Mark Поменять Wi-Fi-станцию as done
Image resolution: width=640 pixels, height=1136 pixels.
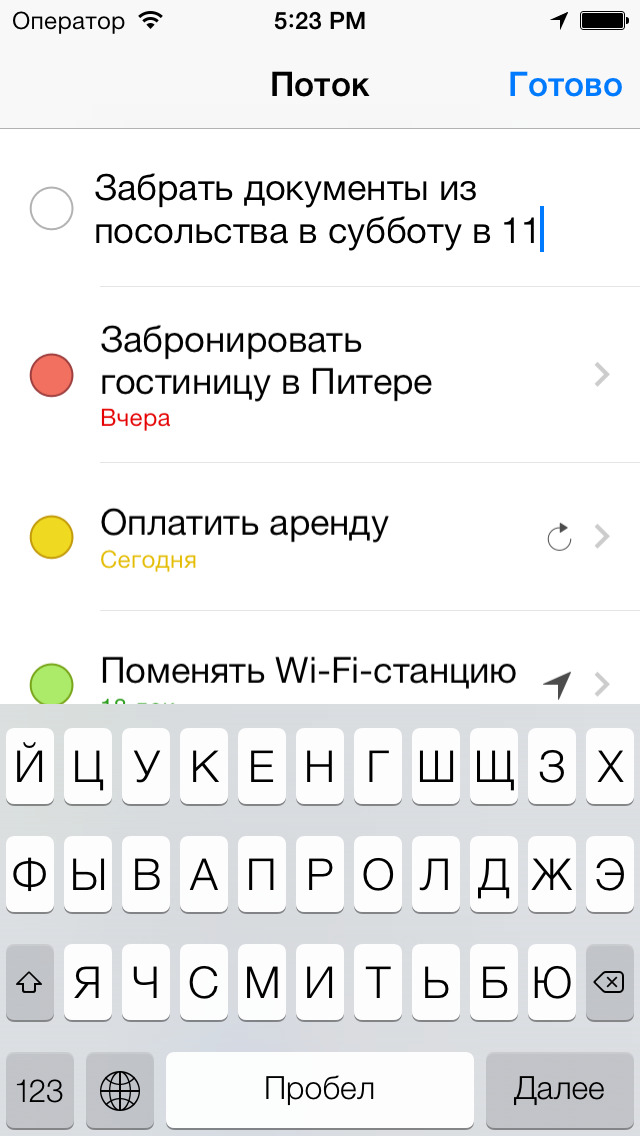coord(52,684)
